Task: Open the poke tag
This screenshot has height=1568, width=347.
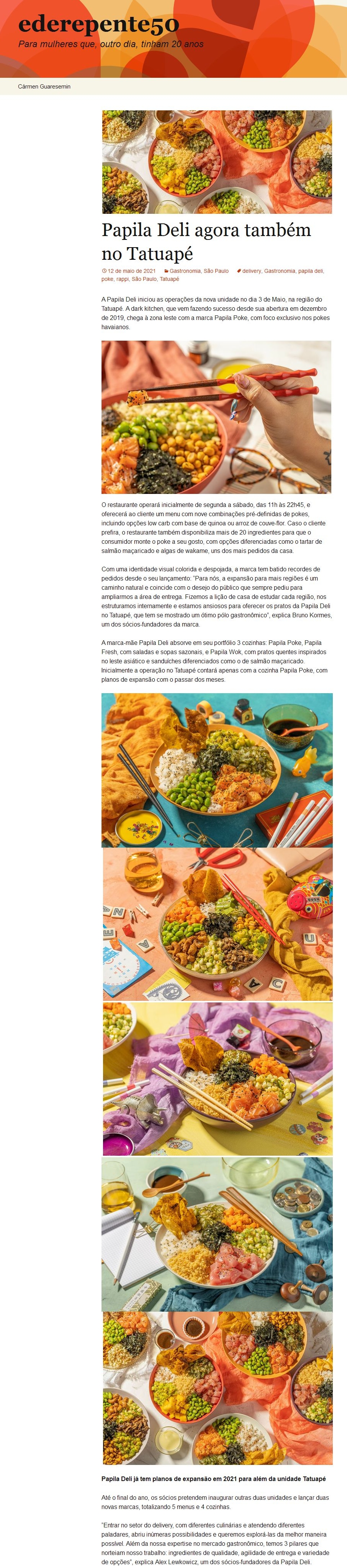Action: pos(107,279)
